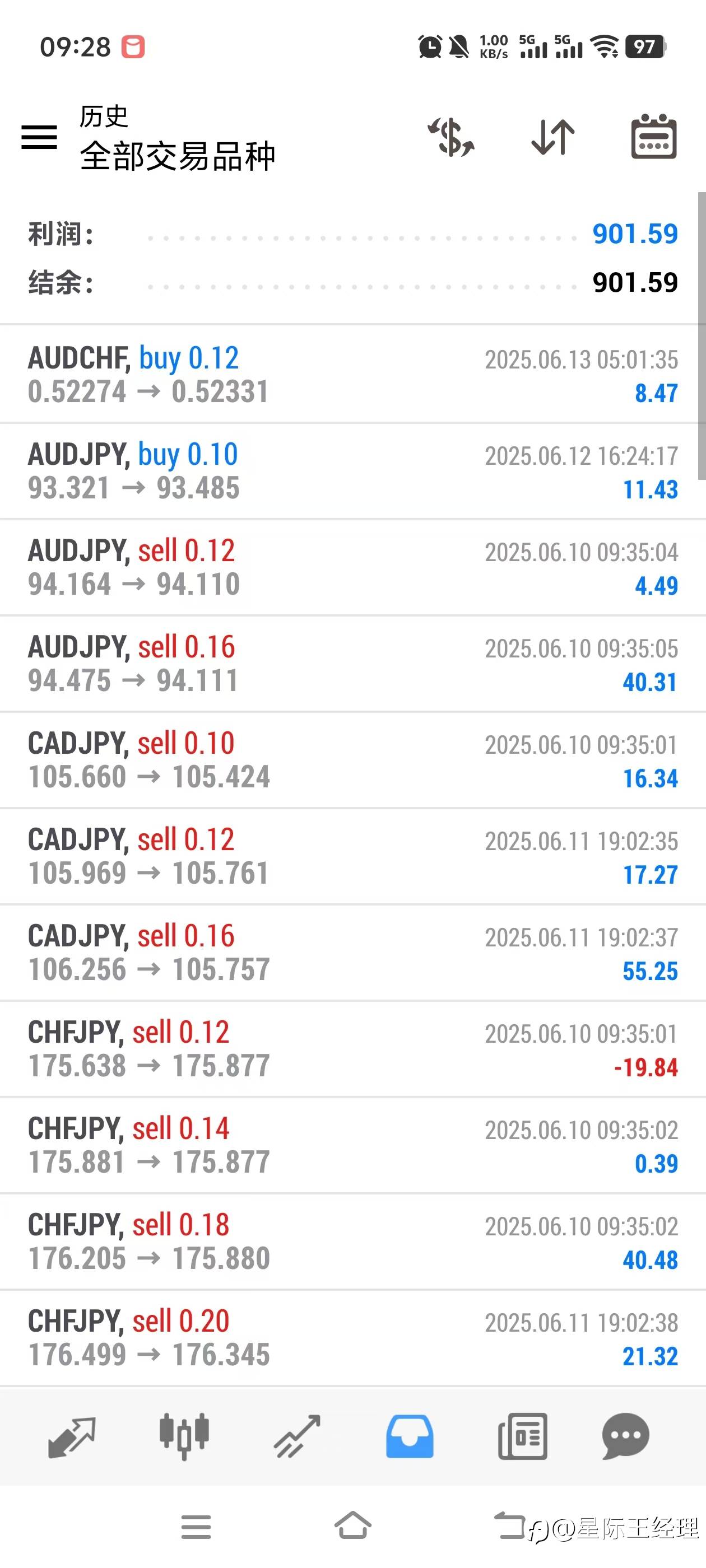Switch to the candlestick chart tab
The width and height of the screenshot is (706, 1568).
pos(184,1436)
